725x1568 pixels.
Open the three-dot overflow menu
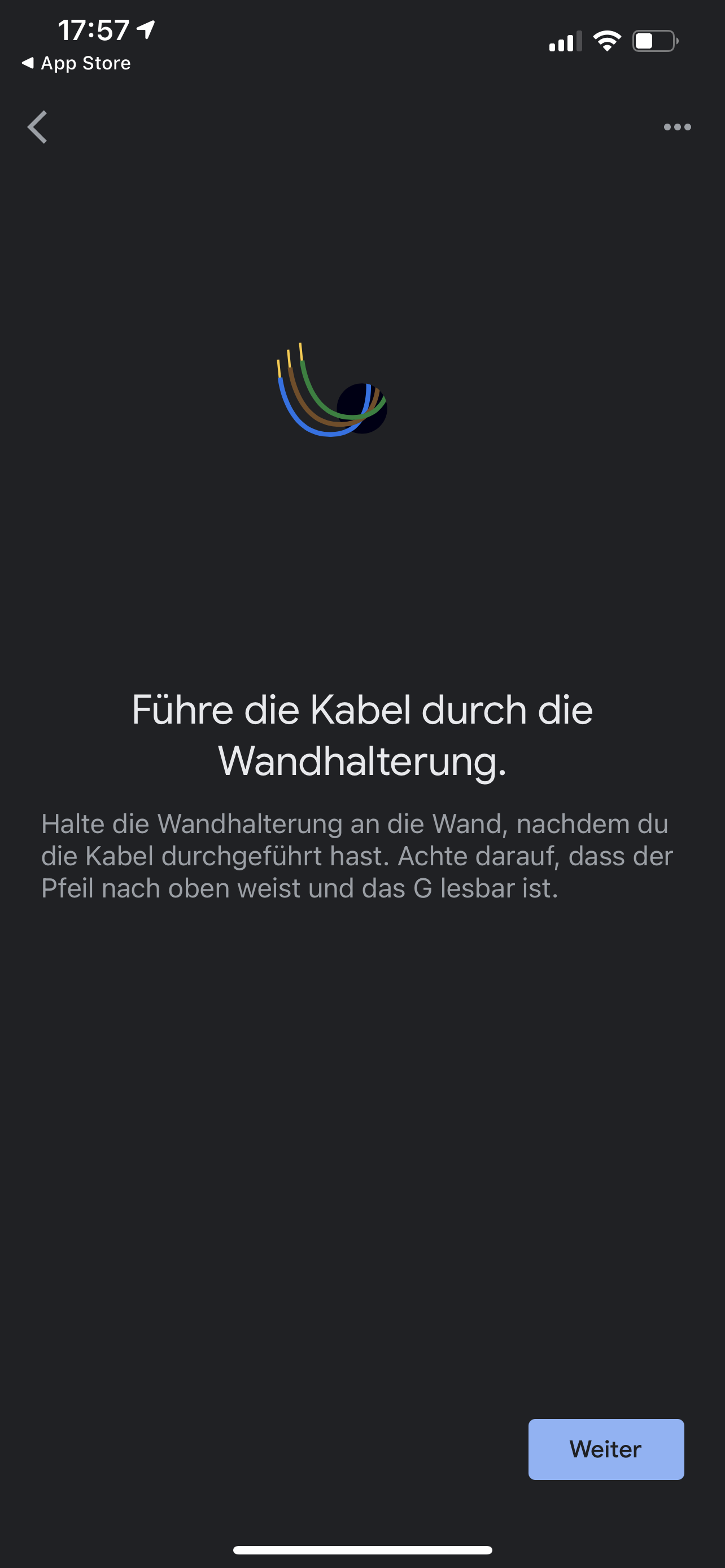[x=677, y=127]
